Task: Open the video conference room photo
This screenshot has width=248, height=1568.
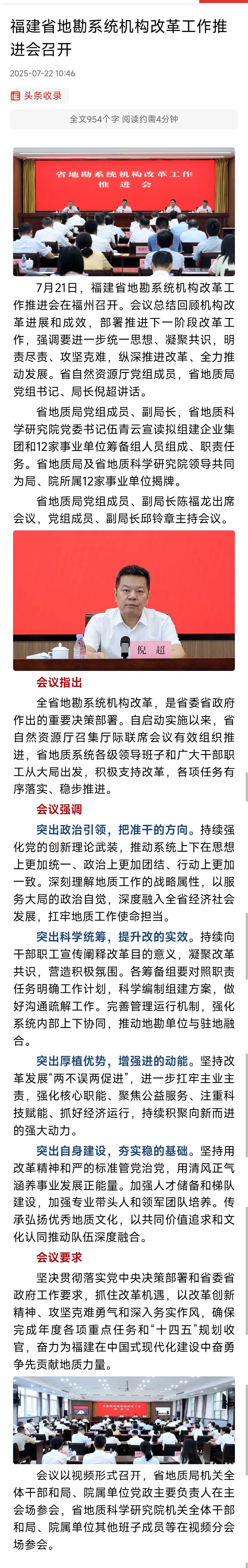Action: coord(124,1419)
